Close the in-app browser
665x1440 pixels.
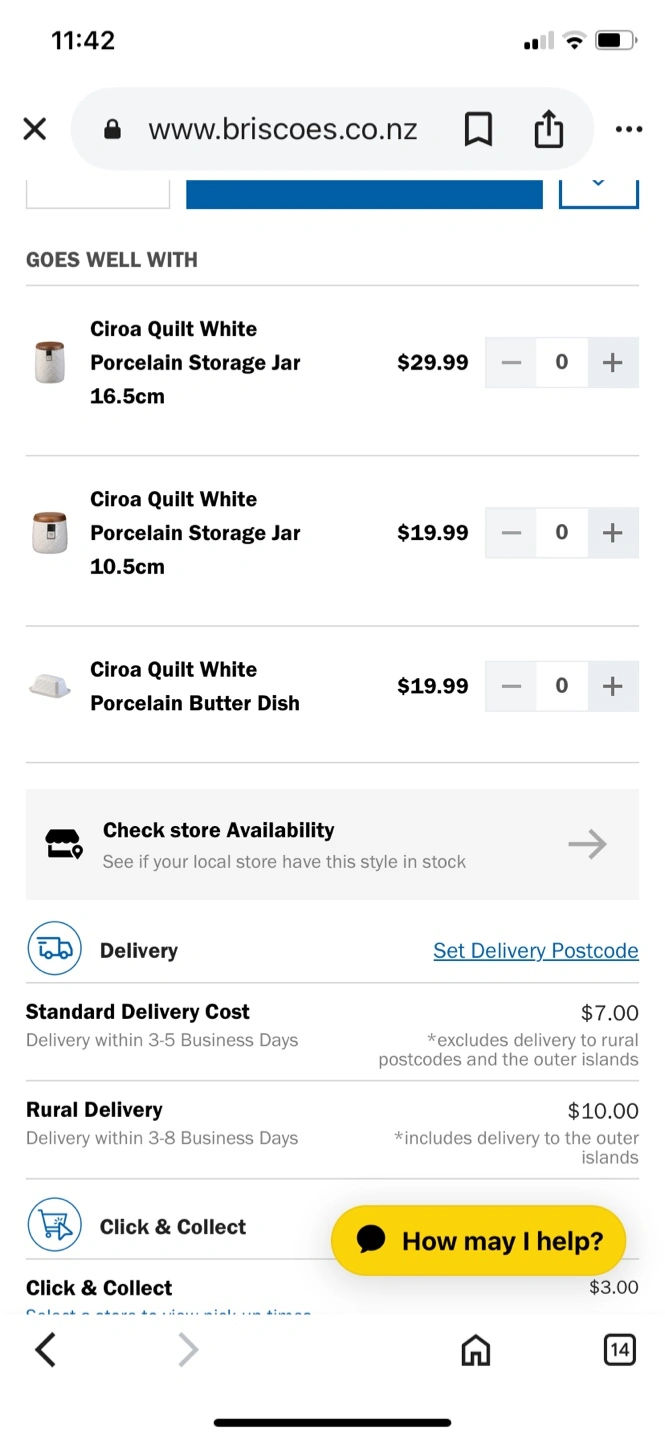[35, 129]
